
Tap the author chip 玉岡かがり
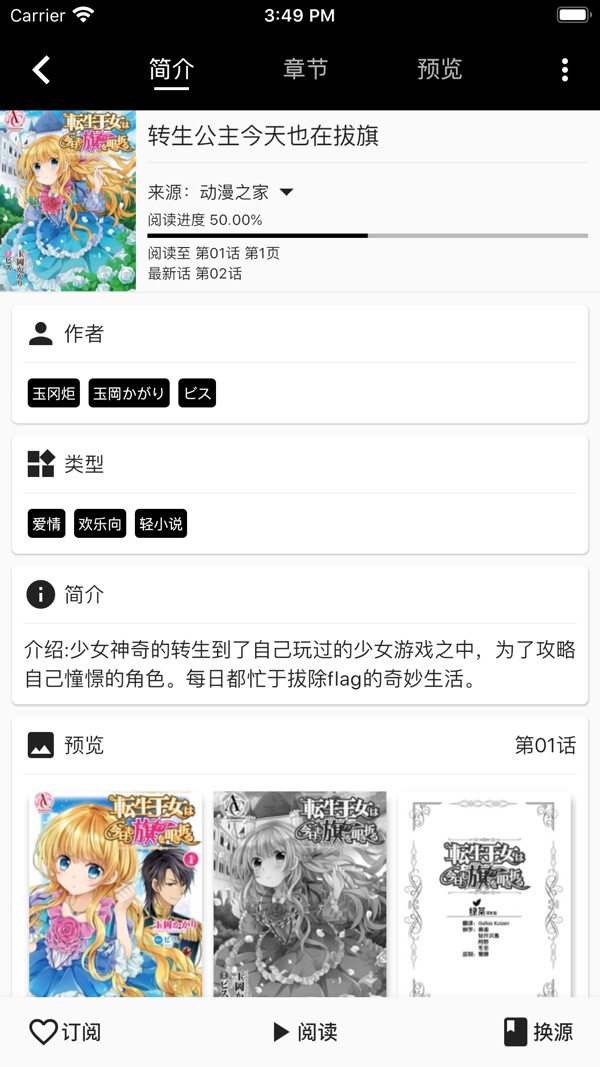[x=129, y=393]
